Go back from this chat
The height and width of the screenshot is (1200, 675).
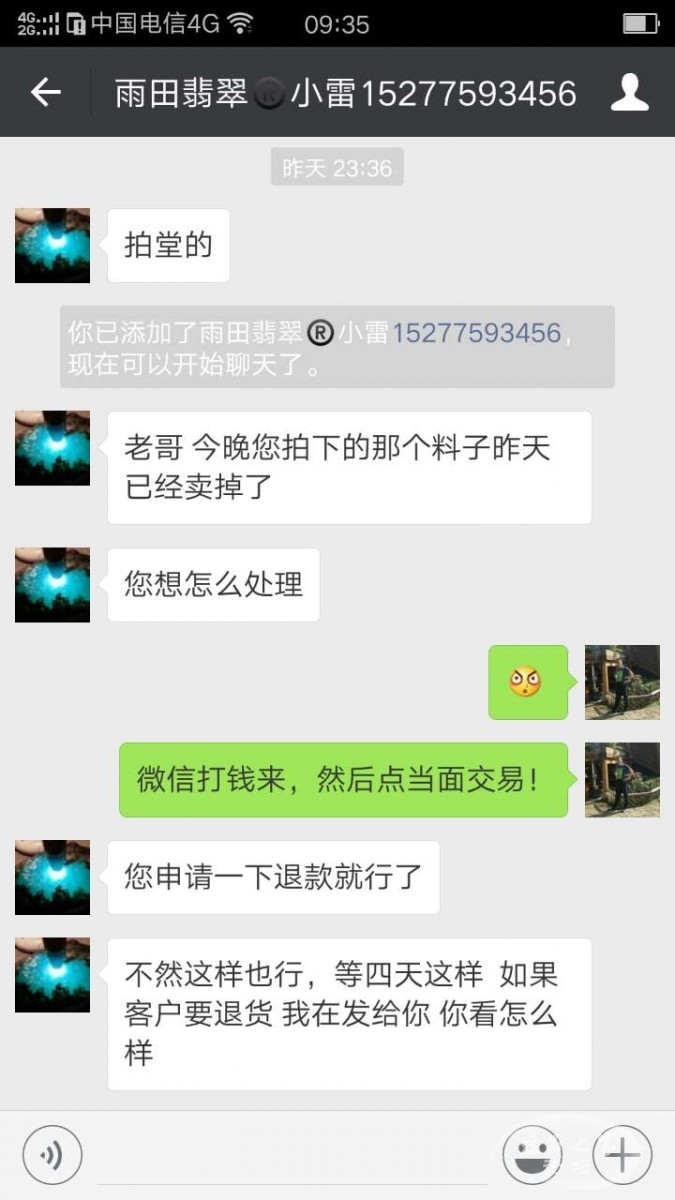pyautogui.click(x=46, y=93)
